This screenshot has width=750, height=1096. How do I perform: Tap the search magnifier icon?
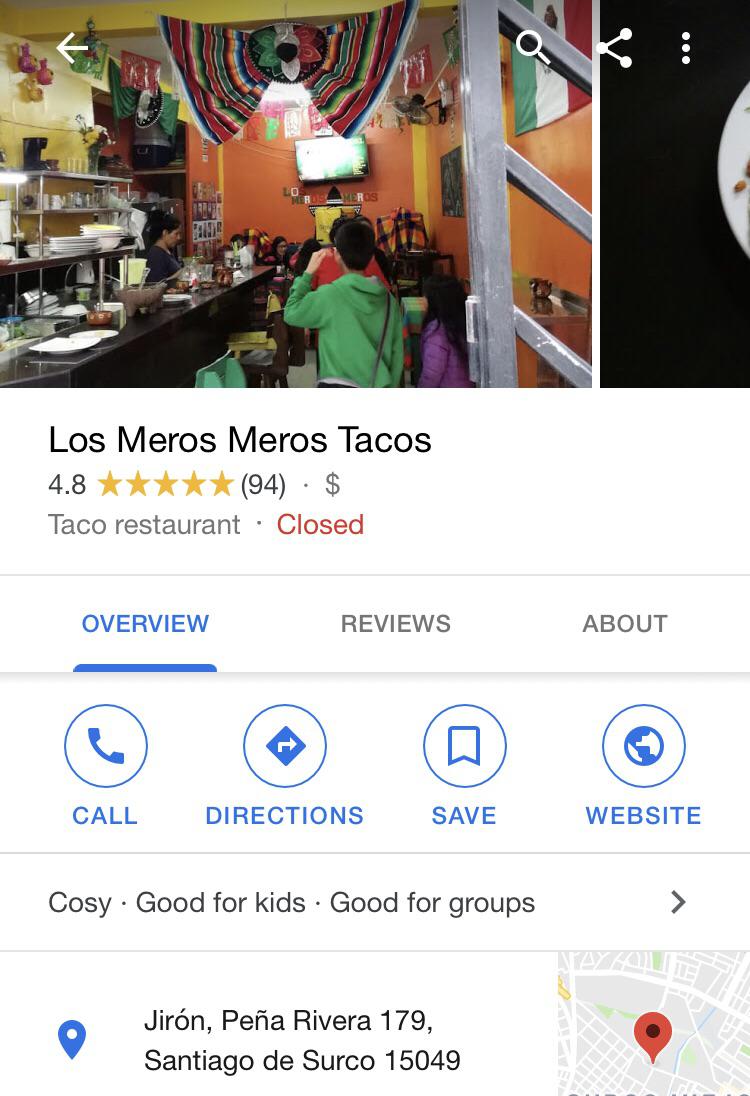532,47
